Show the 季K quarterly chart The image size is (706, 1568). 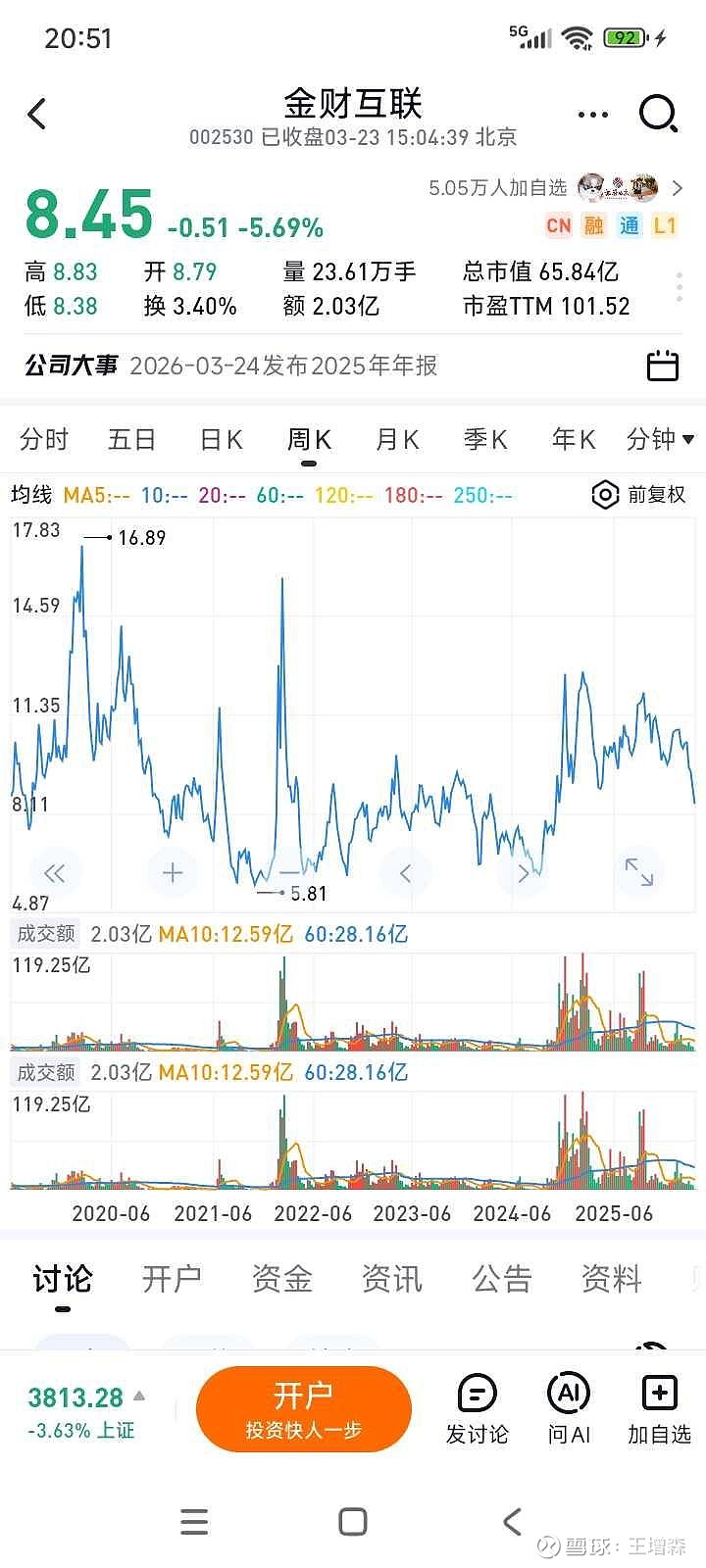tap(485, 439)
